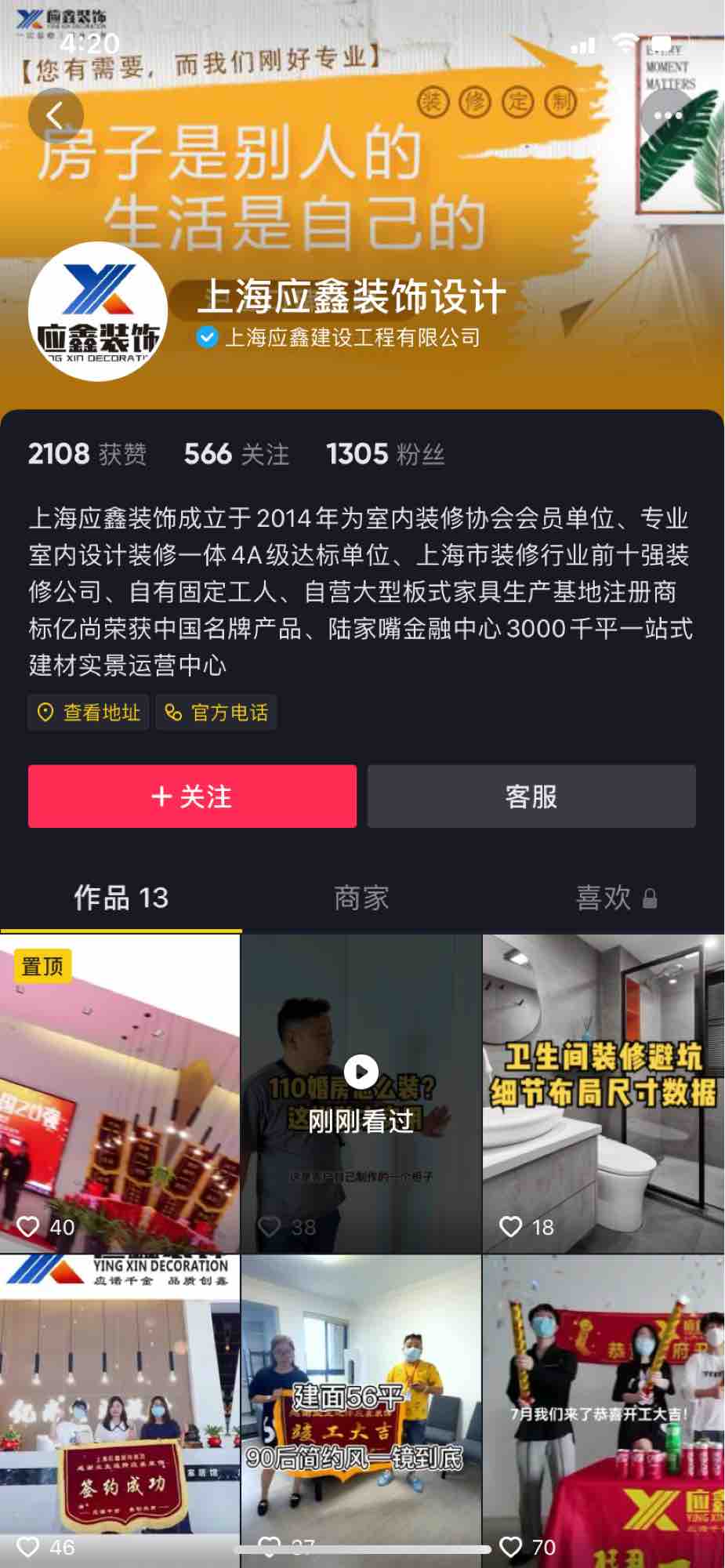This screenshot has width=725, height=1568.
Task: Switch to the 喜欢 tab
Action: pos(615,898)
